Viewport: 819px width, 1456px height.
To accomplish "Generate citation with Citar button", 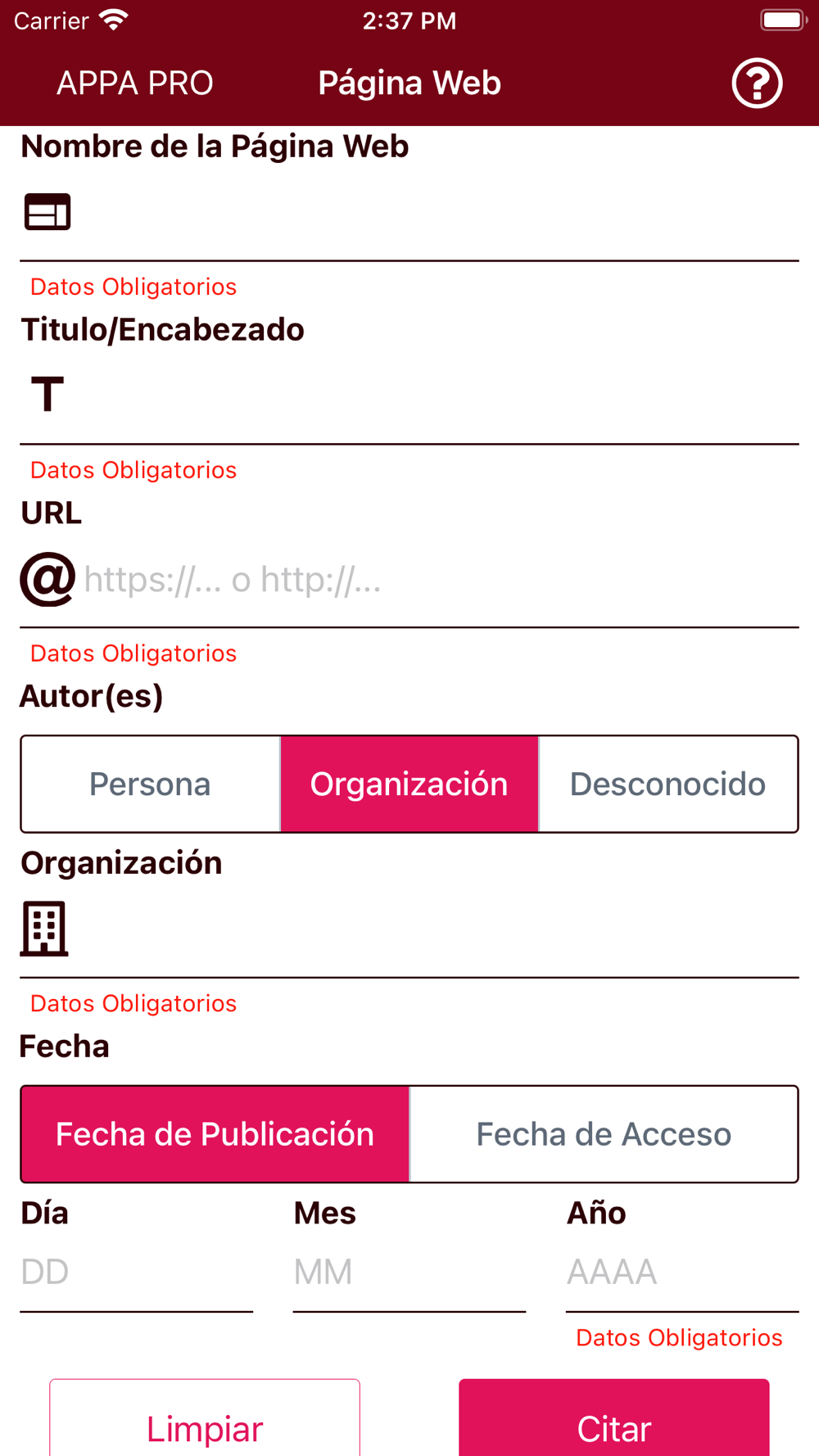I will [x=614, y=1419].
